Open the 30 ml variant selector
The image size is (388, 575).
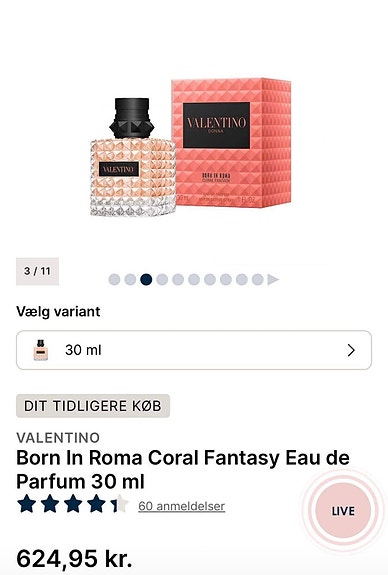(x=194, y=350)
